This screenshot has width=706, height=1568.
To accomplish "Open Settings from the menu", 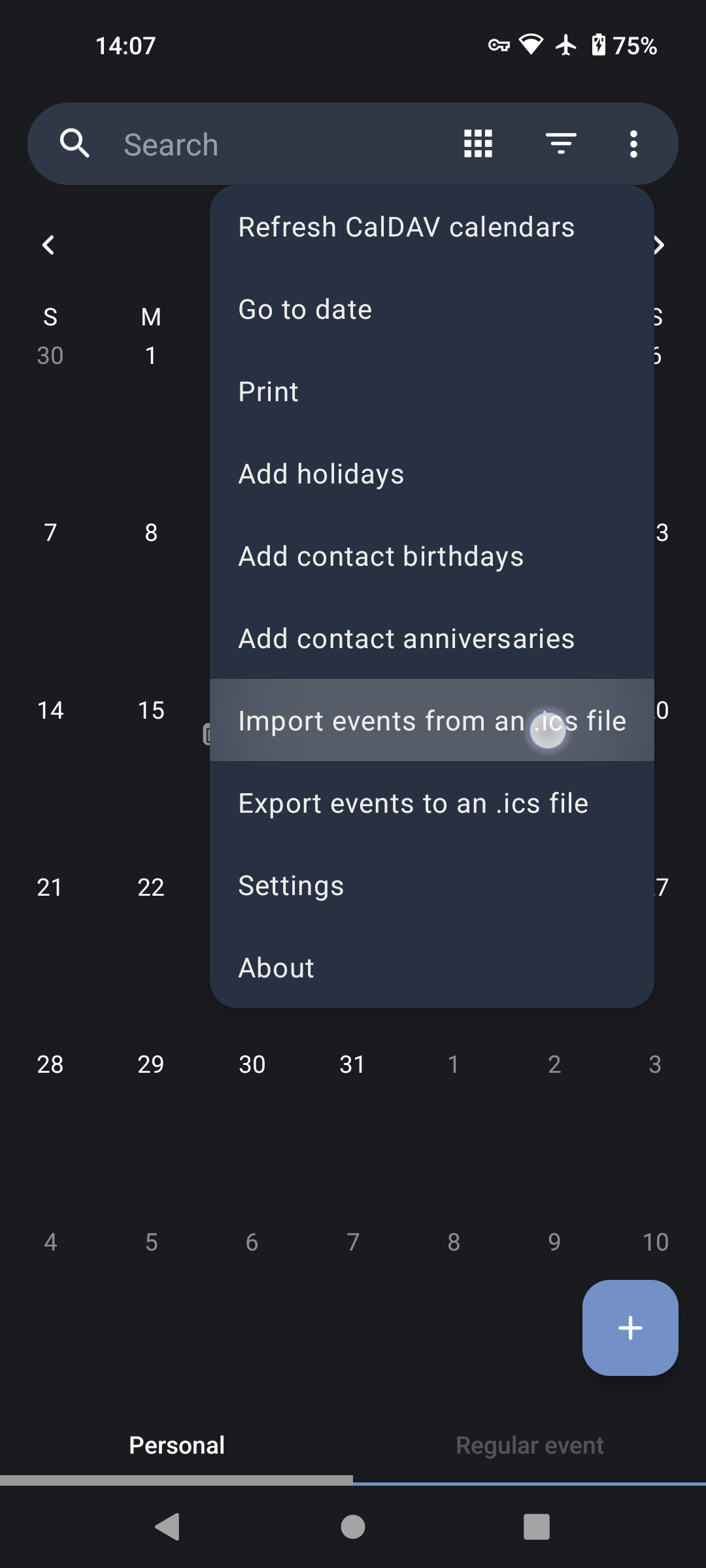I will pos(431,886).
